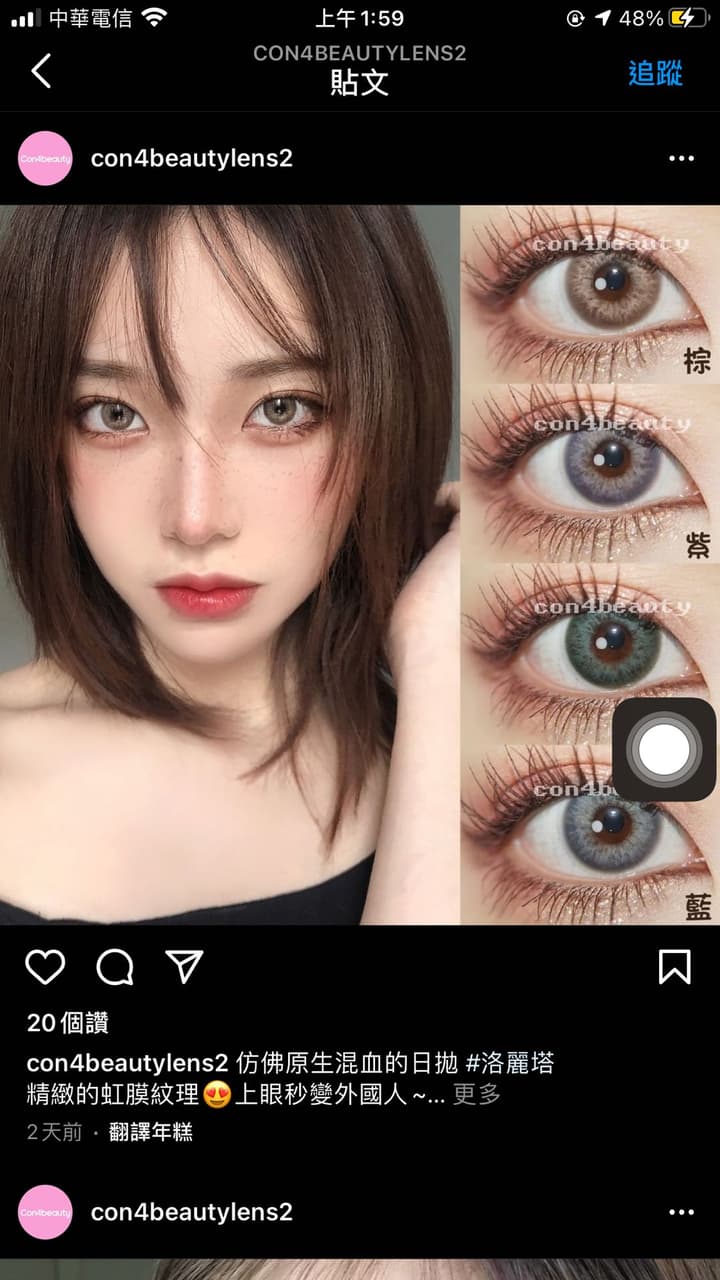View the 20個讚 likes list
The height and width of the screenshot is (1280, 720).
[x=67, y=1022]
